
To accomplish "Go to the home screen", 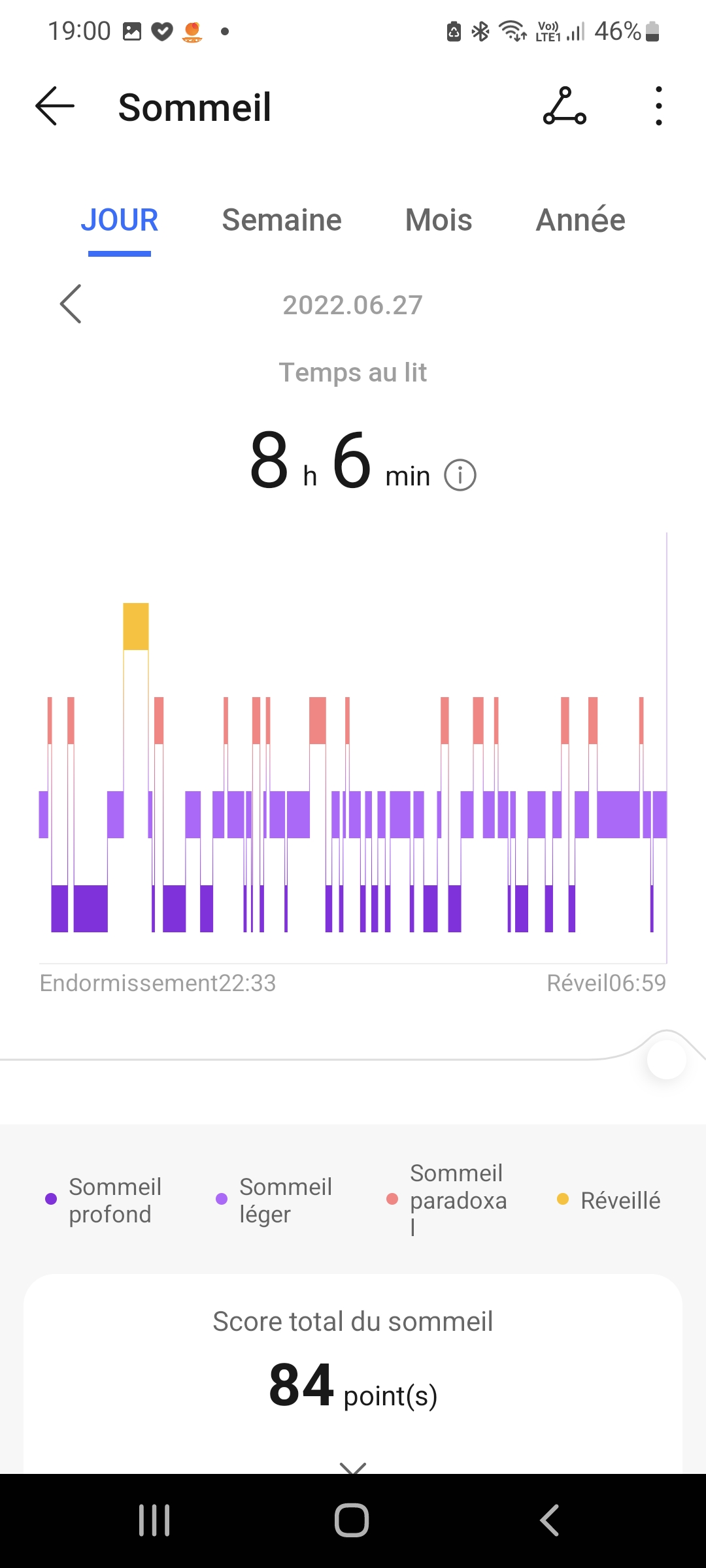I will click(x=352, y=1520).
